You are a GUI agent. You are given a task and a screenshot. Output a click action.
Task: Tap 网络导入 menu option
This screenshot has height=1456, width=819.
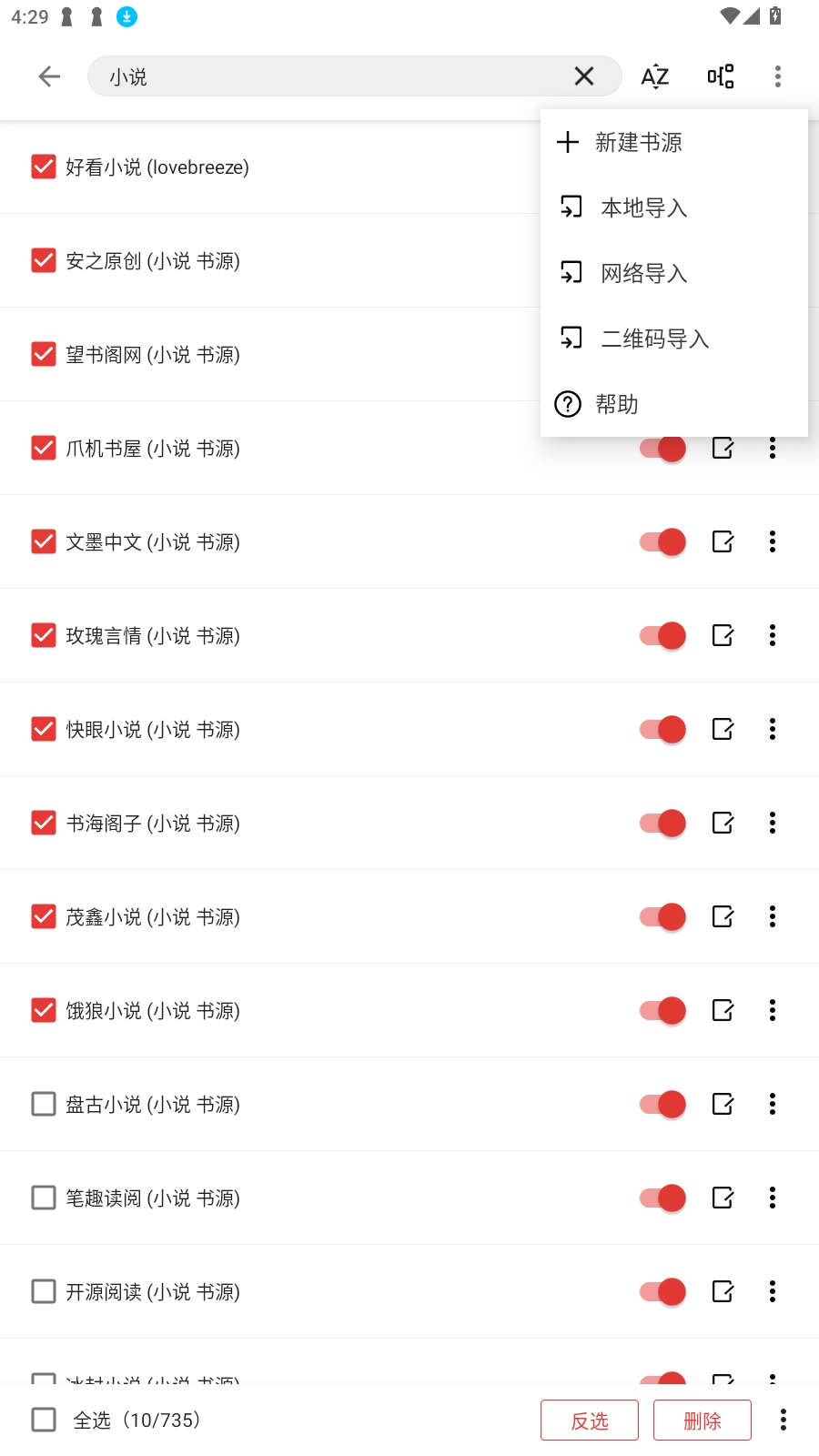click(643, 273)
